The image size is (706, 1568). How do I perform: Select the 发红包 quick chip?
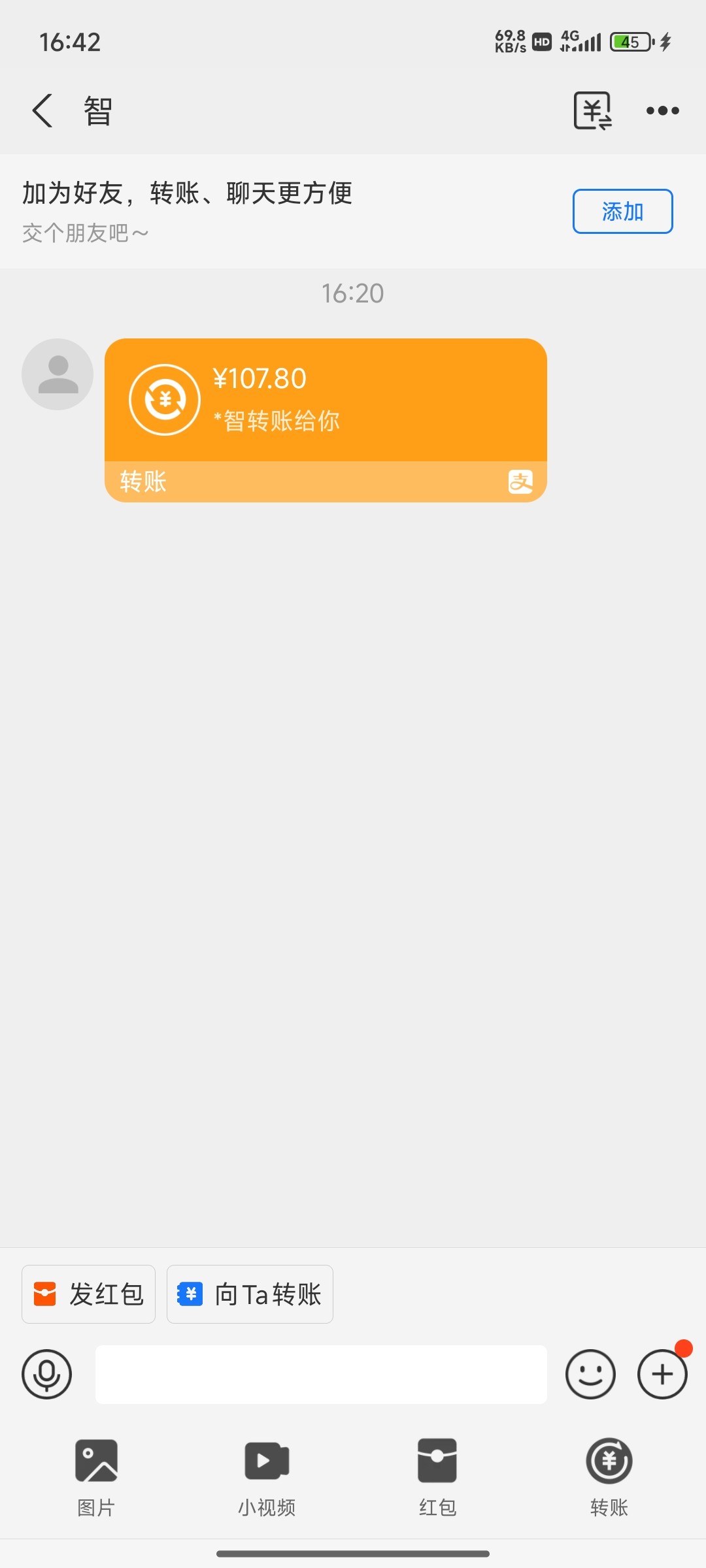point(89,1294)
